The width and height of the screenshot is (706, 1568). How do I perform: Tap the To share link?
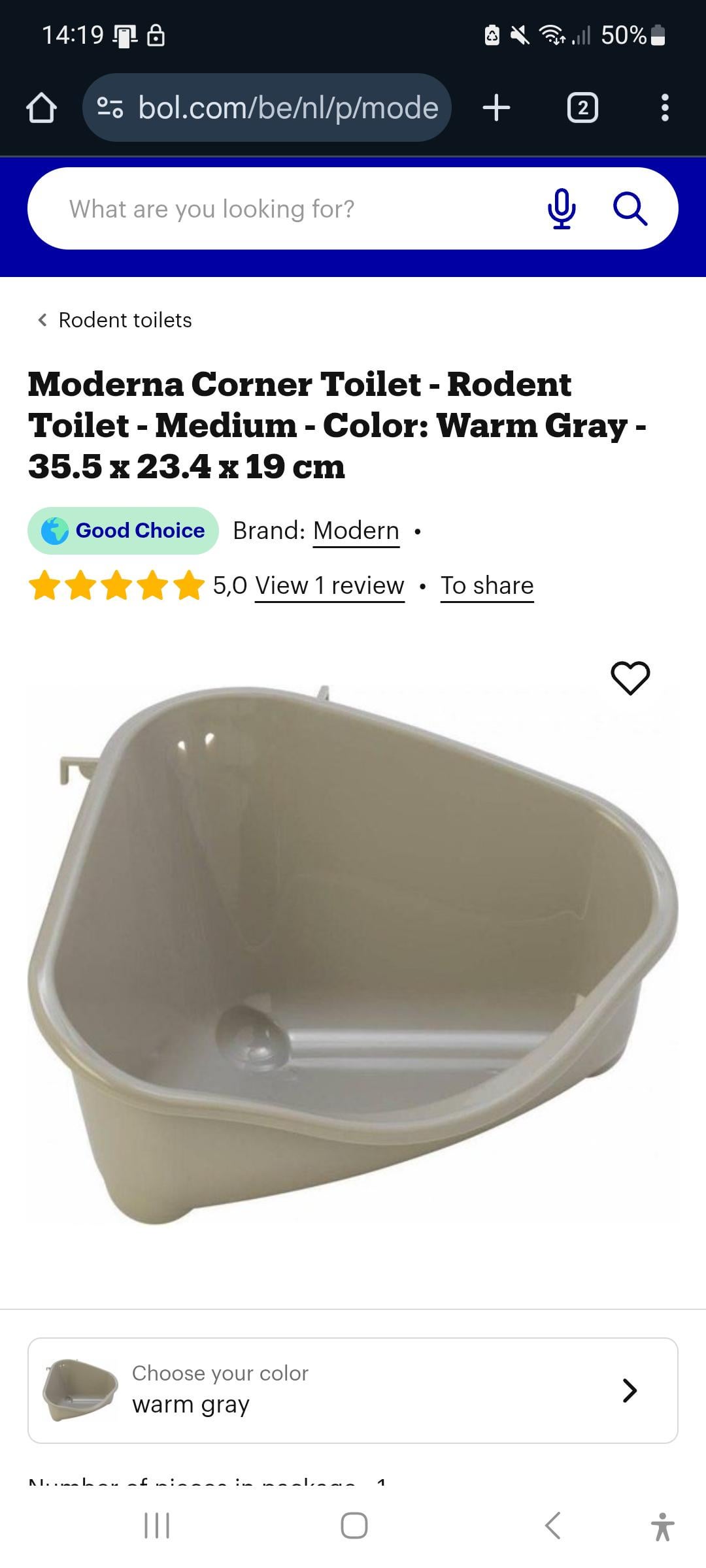[487, 585]
